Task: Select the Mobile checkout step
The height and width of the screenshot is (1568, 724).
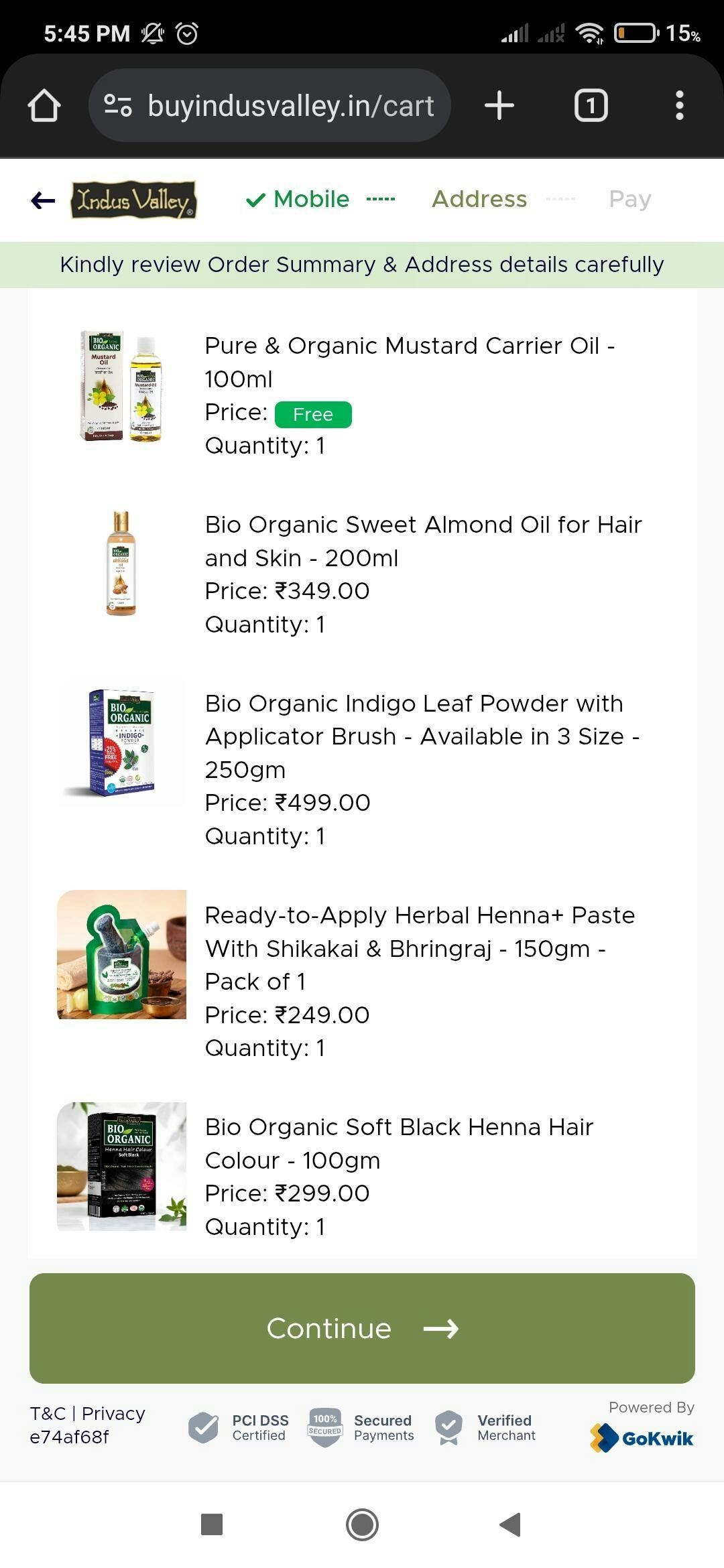Action: 298,199
